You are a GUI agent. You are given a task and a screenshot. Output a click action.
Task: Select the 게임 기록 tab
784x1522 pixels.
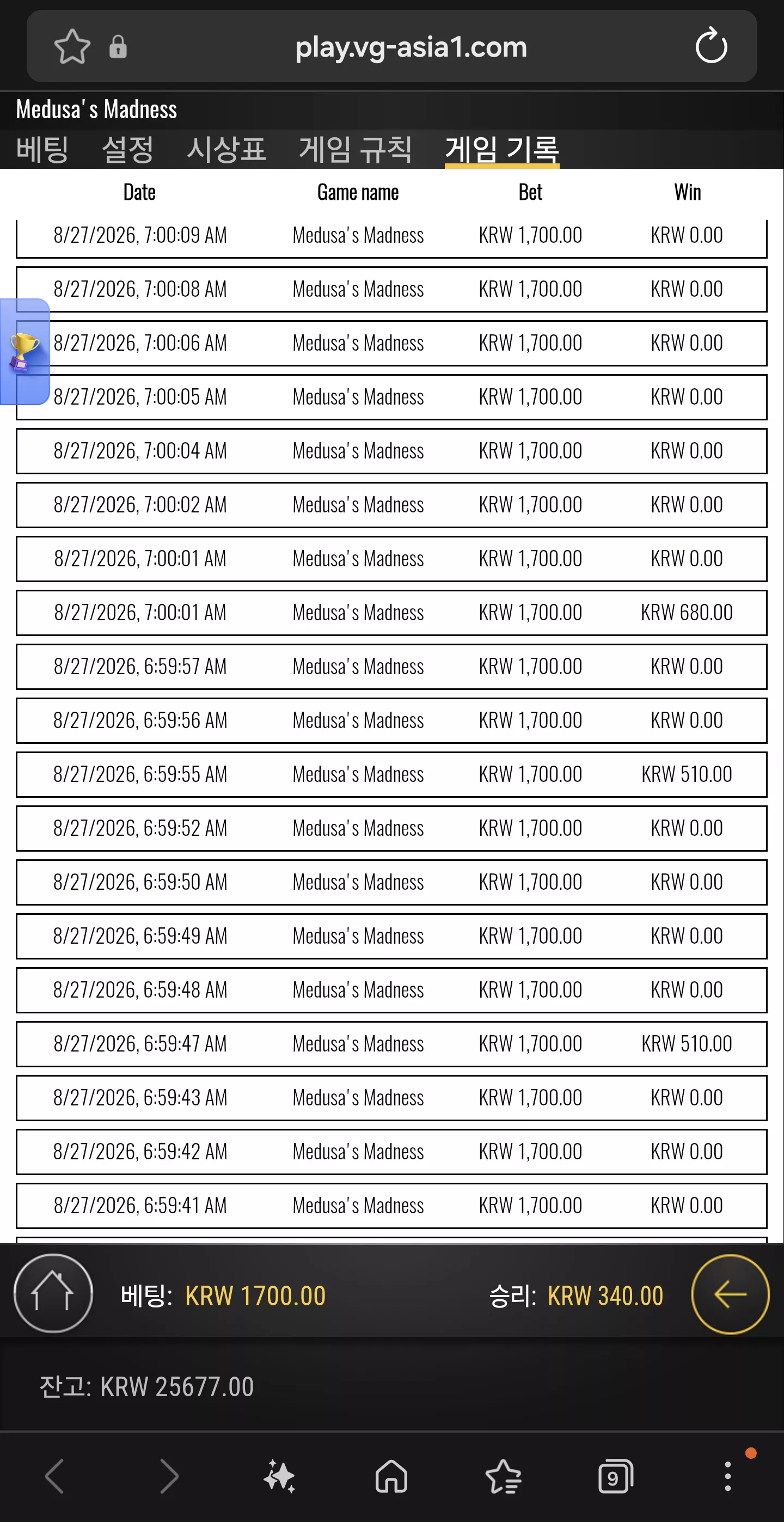point(501,149)
